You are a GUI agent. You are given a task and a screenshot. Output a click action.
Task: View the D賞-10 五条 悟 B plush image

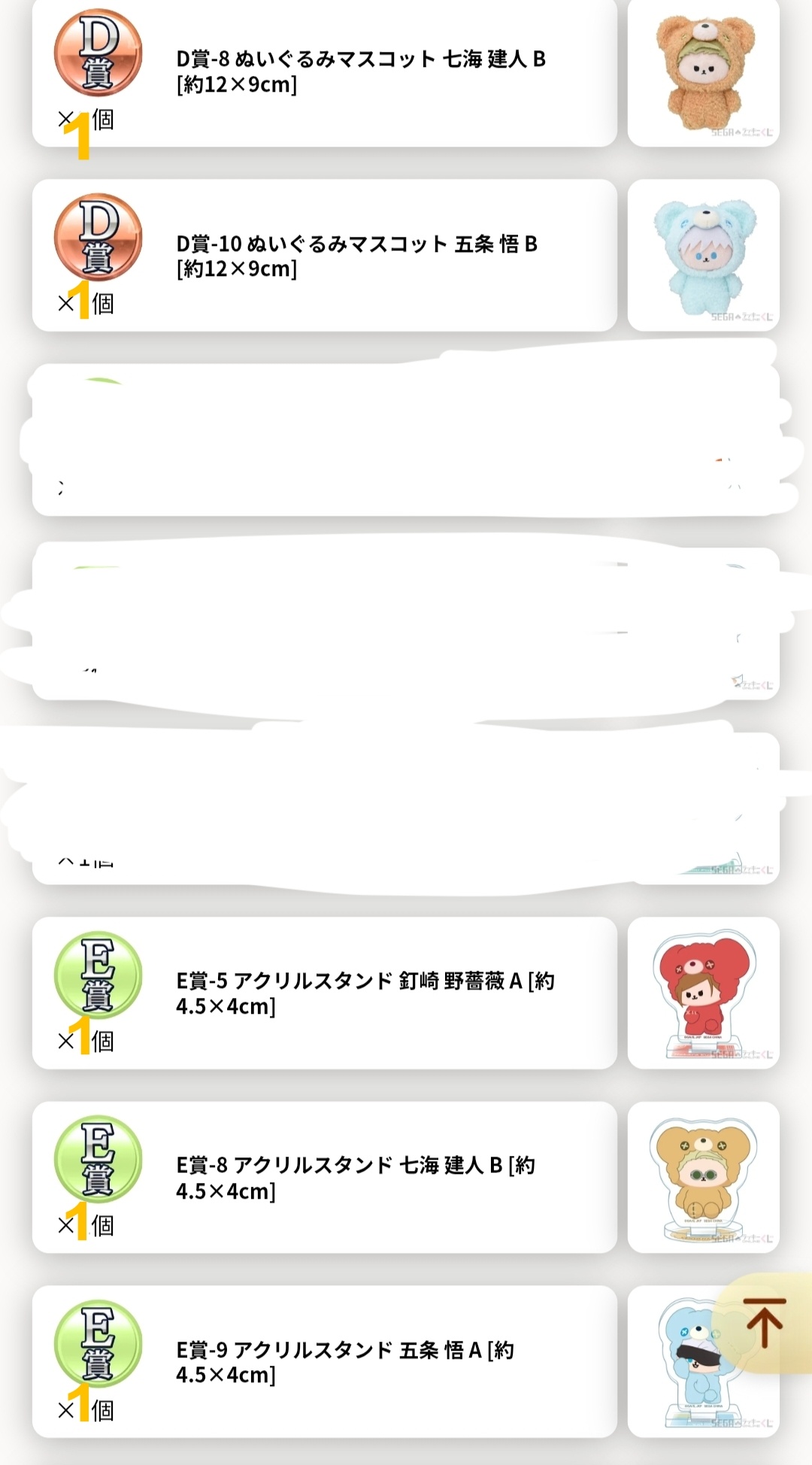coord(703,256)
